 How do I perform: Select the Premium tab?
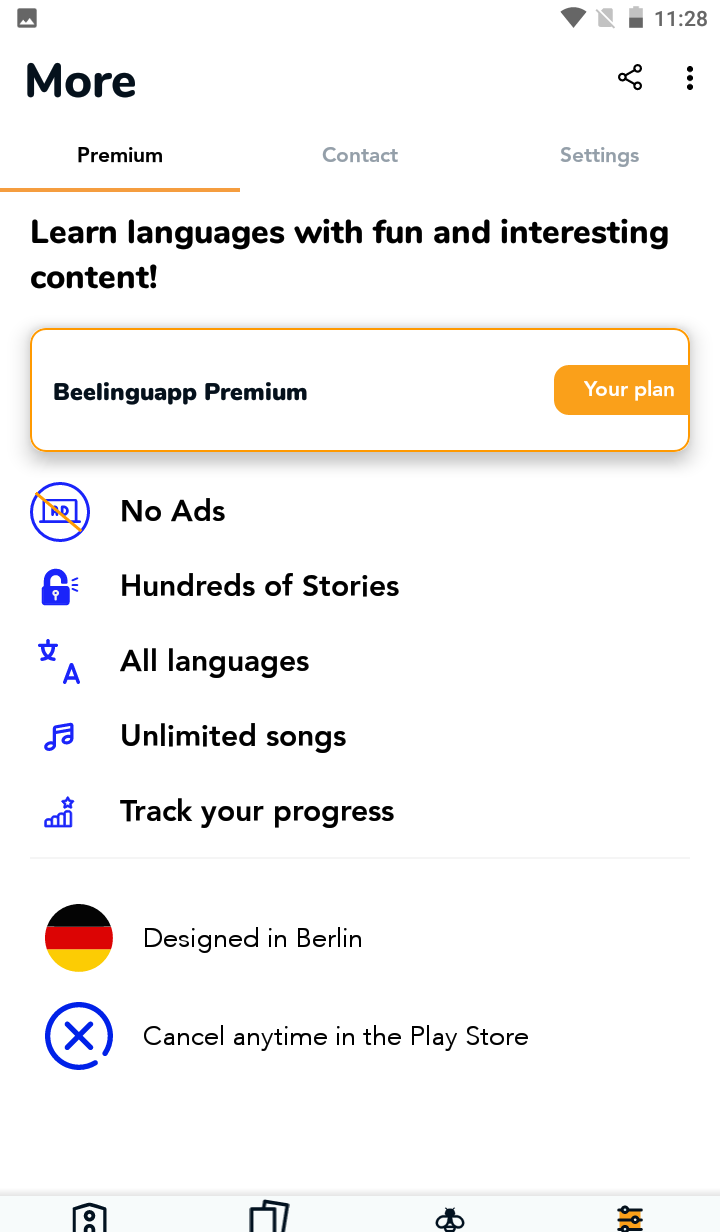click(120, 155)
